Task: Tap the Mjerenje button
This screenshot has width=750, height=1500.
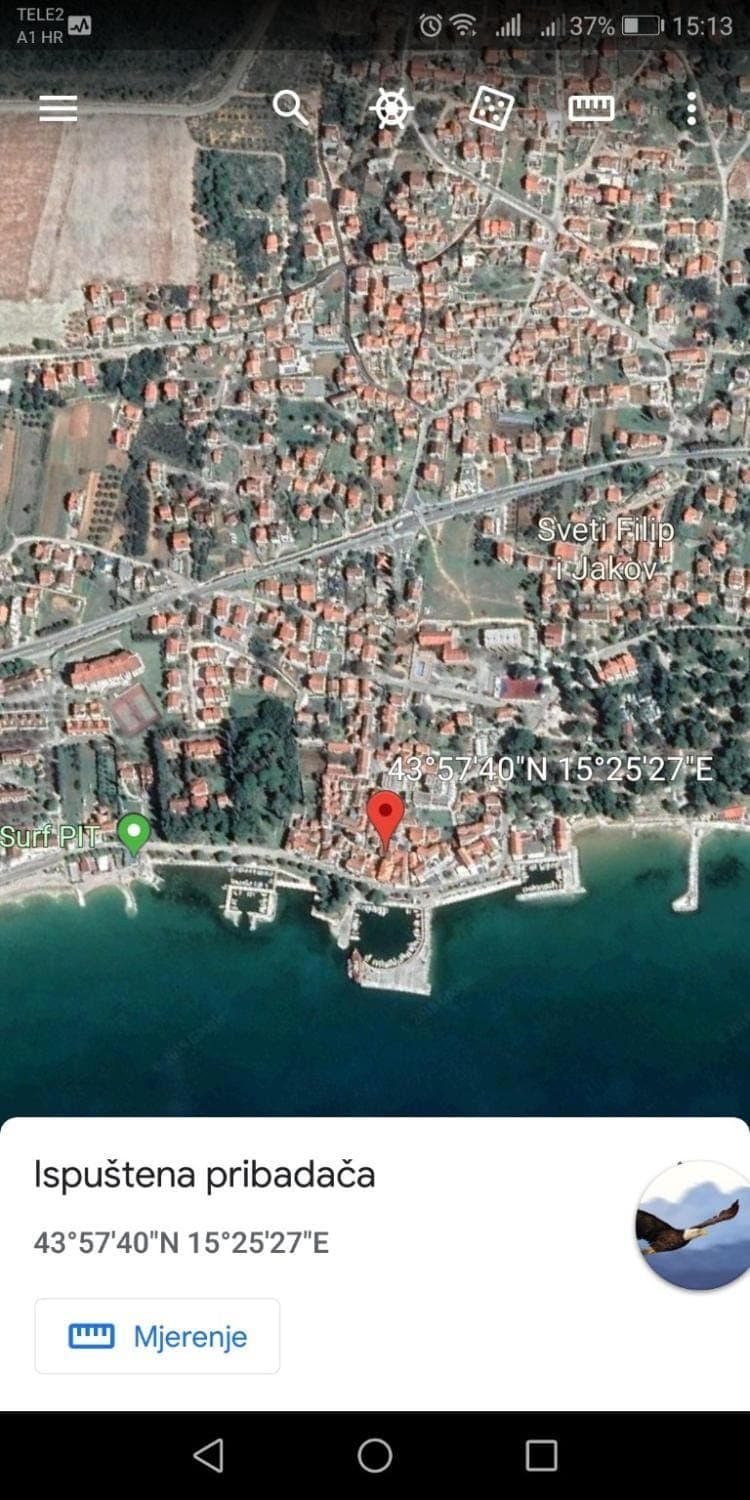Action: [x=158, y=1336]
